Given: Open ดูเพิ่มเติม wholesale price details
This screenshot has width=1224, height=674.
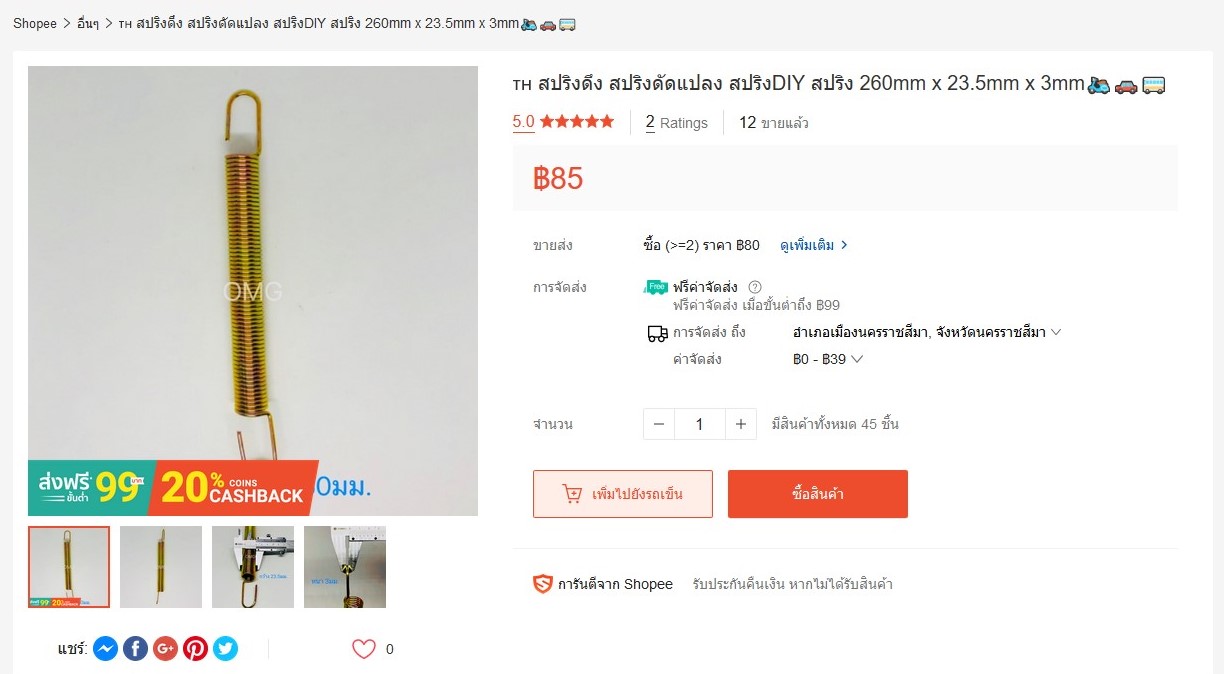Looking at the screenshot, I should pyautogui.click(x=813, y=245).
